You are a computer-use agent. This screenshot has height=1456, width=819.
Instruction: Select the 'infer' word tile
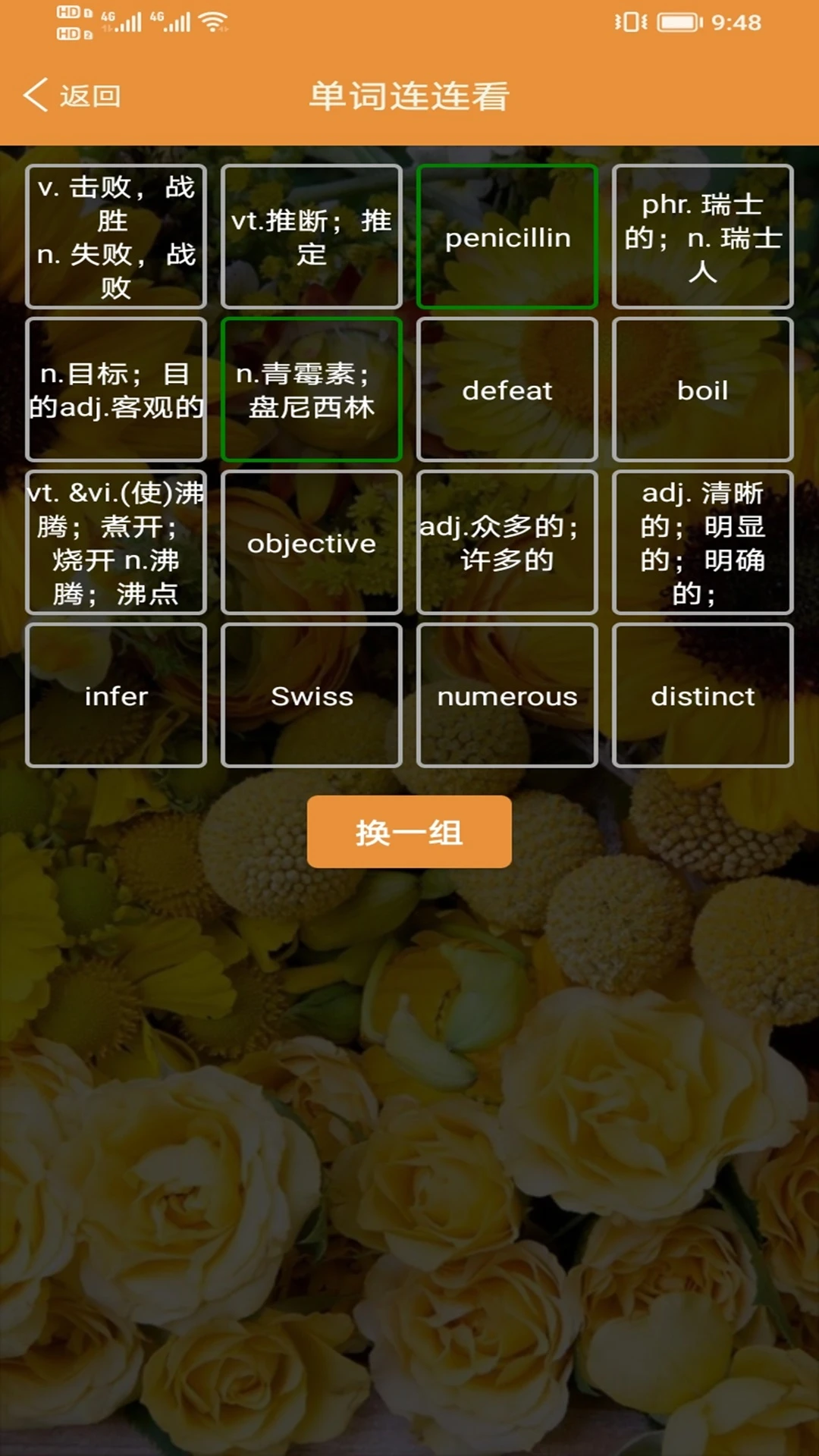[115, 695]
